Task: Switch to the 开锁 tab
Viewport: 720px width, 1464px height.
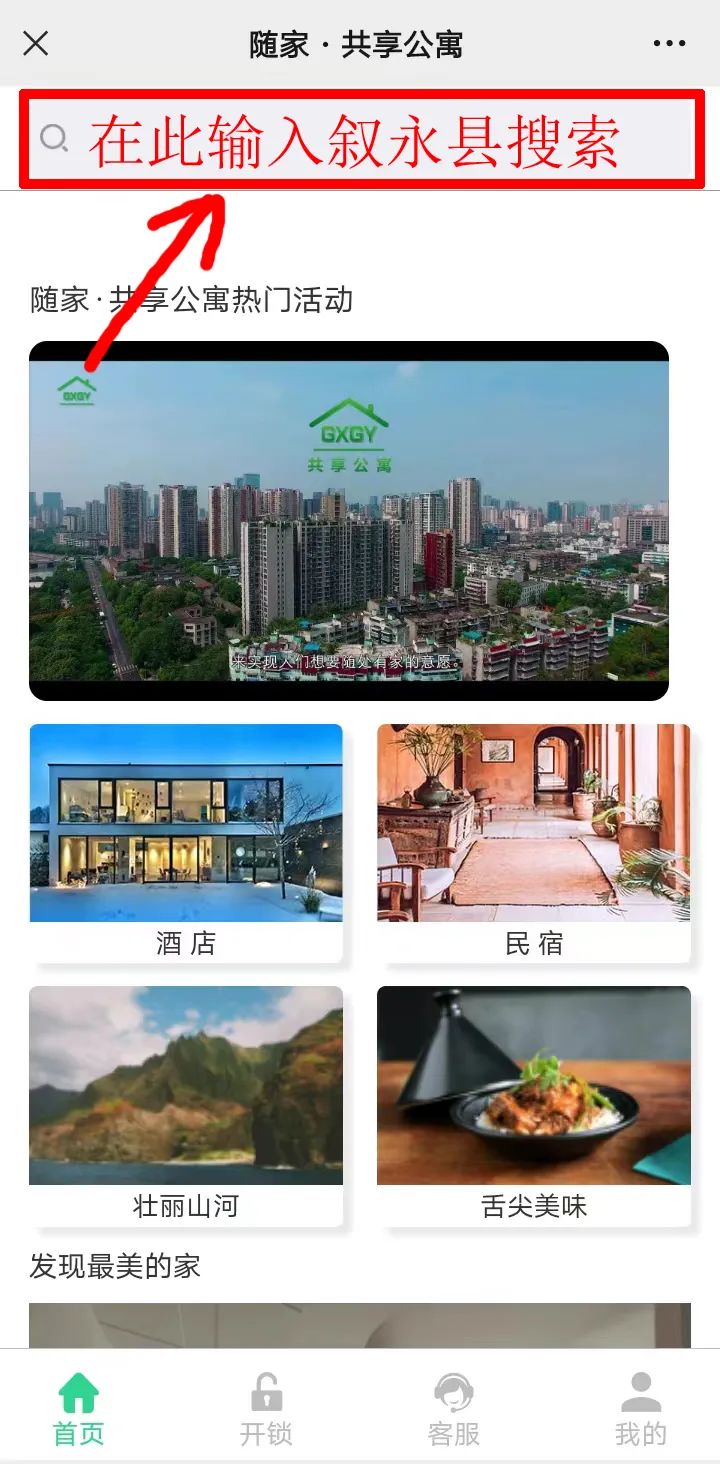Action: (x=266, y=1409)
